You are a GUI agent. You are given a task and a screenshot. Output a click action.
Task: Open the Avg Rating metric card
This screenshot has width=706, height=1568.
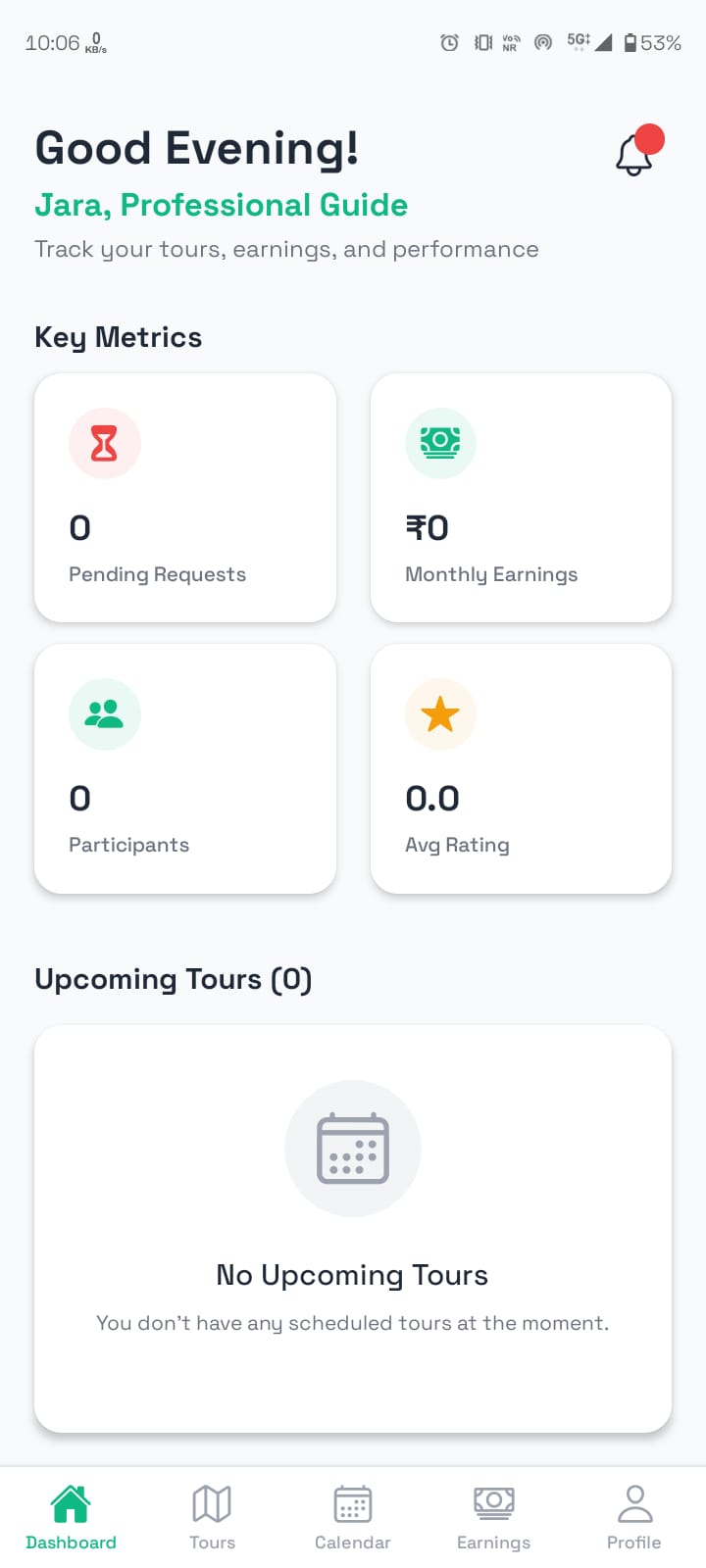[x=521, y=768]
